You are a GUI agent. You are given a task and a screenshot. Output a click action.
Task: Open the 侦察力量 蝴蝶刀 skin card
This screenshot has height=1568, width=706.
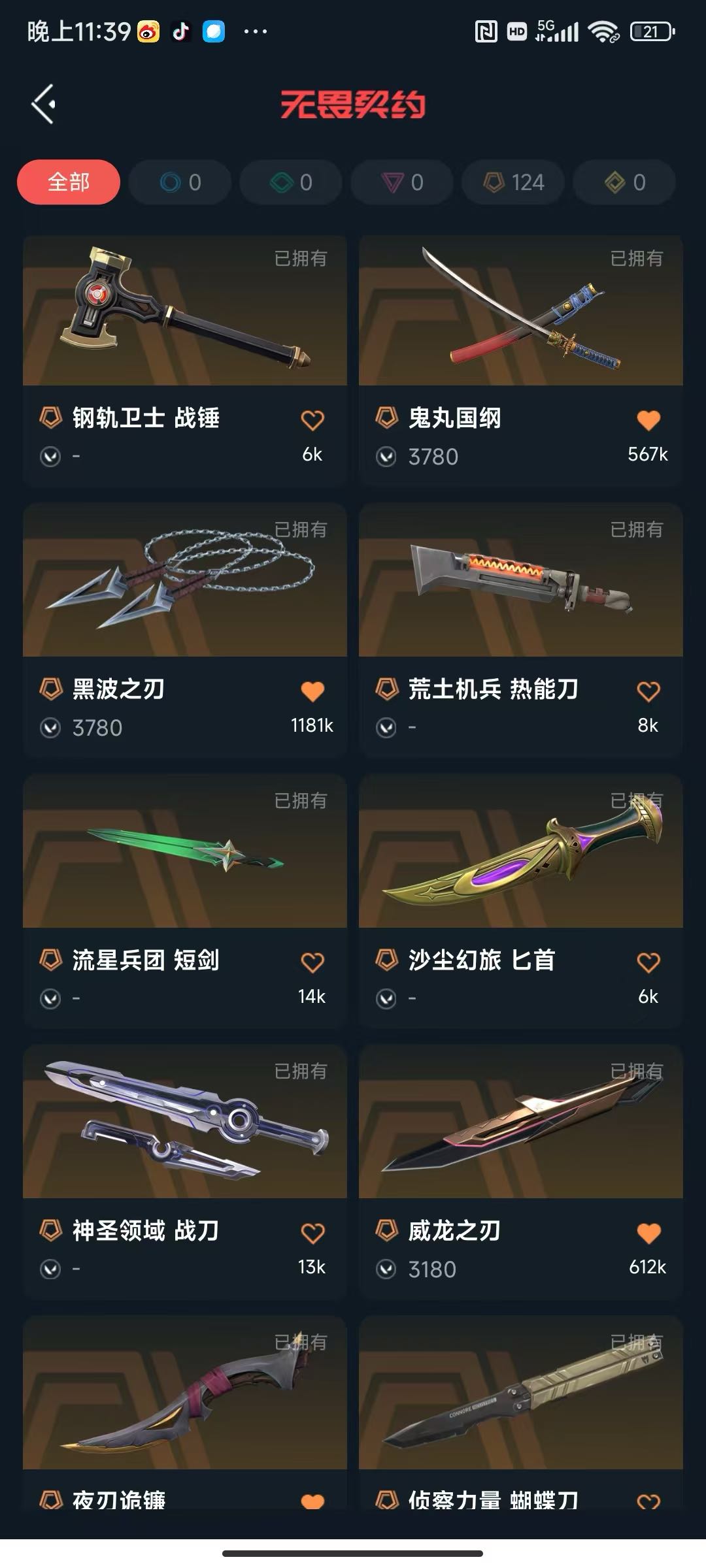[x=521, y=1395]
